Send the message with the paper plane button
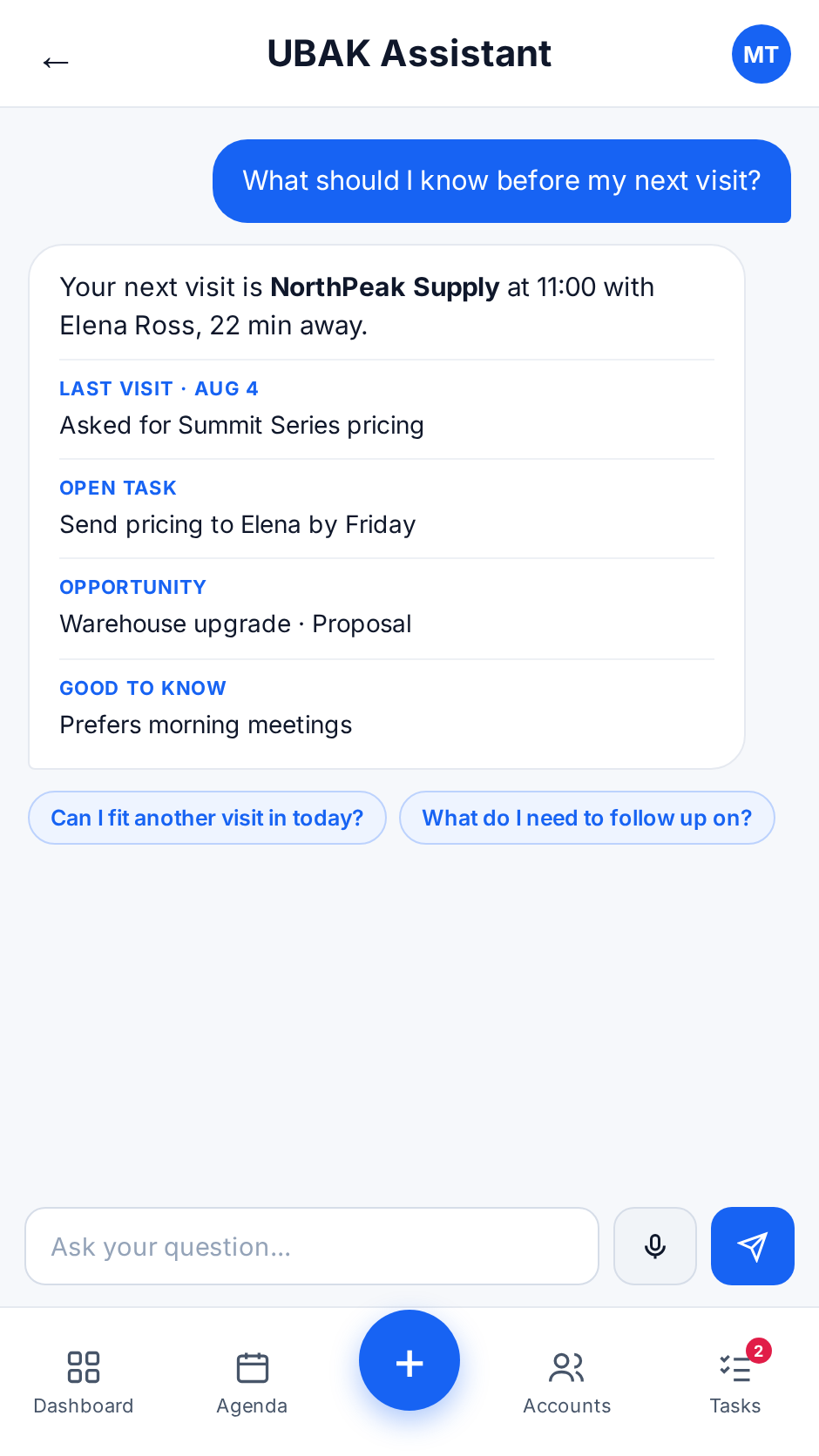This screenshot has height=1456, width=819. [753, 1246]
